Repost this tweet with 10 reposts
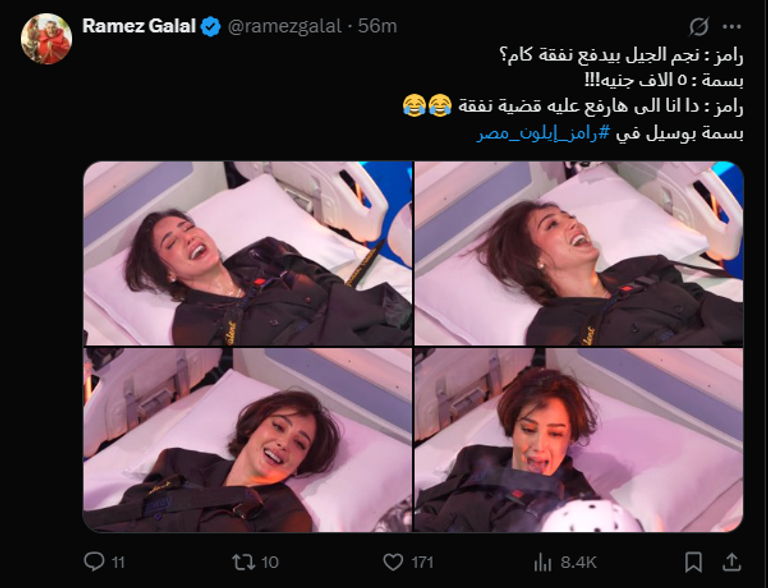This screenshot has width=768, height=588. [x=243, y=562]
